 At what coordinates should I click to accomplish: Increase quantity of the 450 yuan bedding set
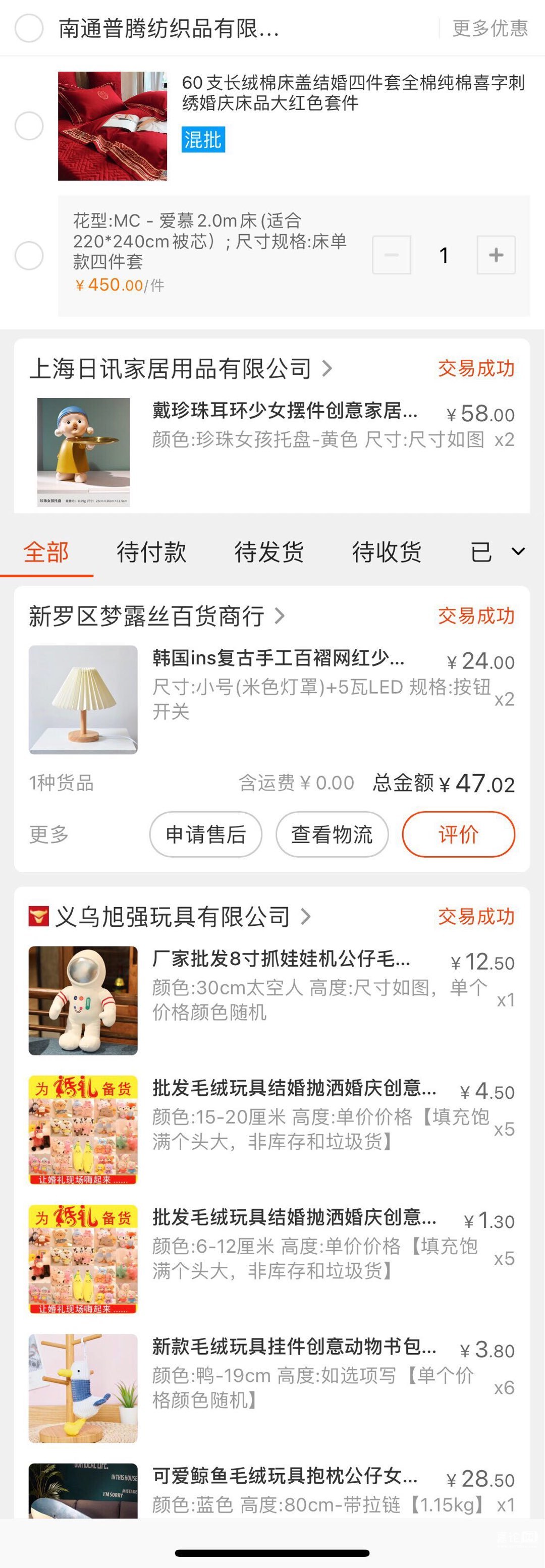(496, 255)
